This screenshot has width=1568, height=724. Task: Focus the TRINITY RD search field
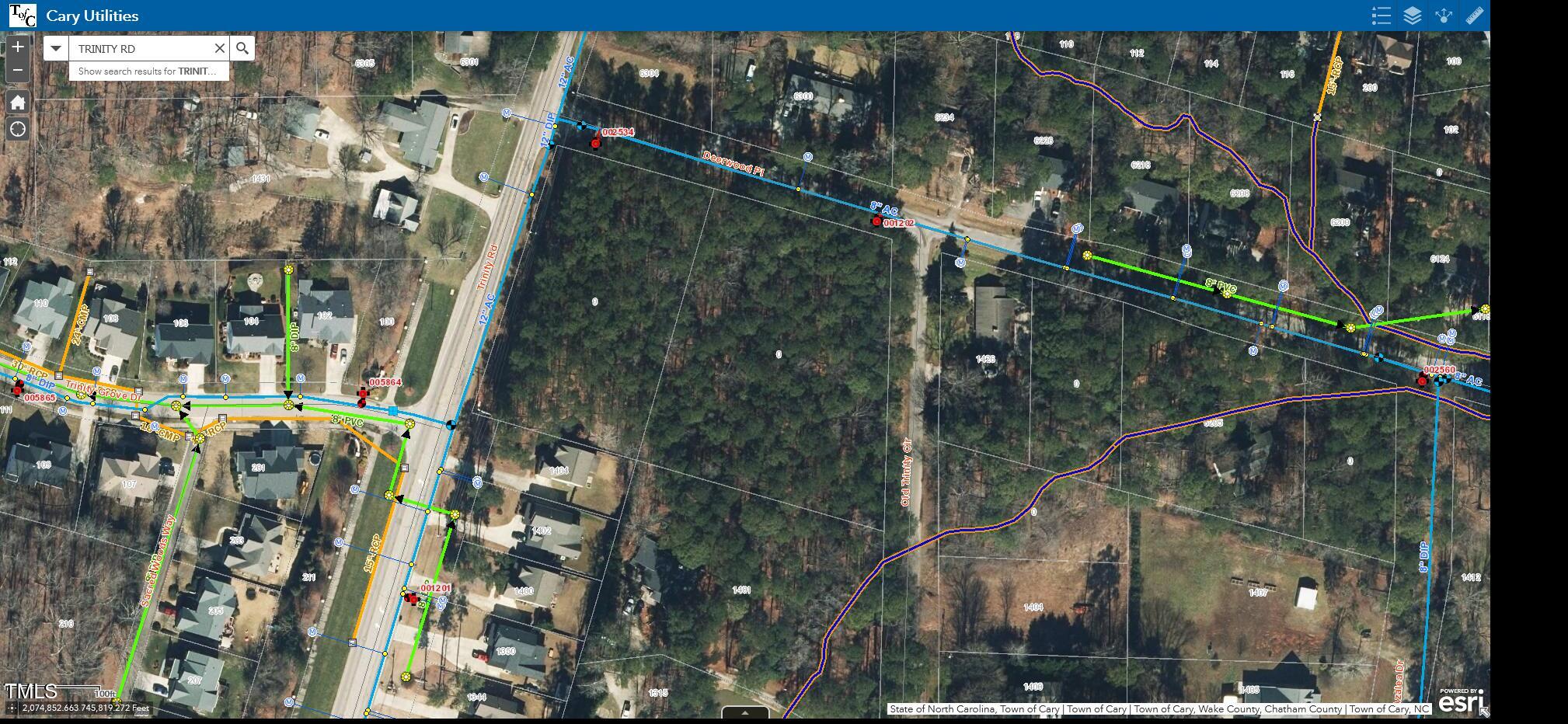pos(140,48)
